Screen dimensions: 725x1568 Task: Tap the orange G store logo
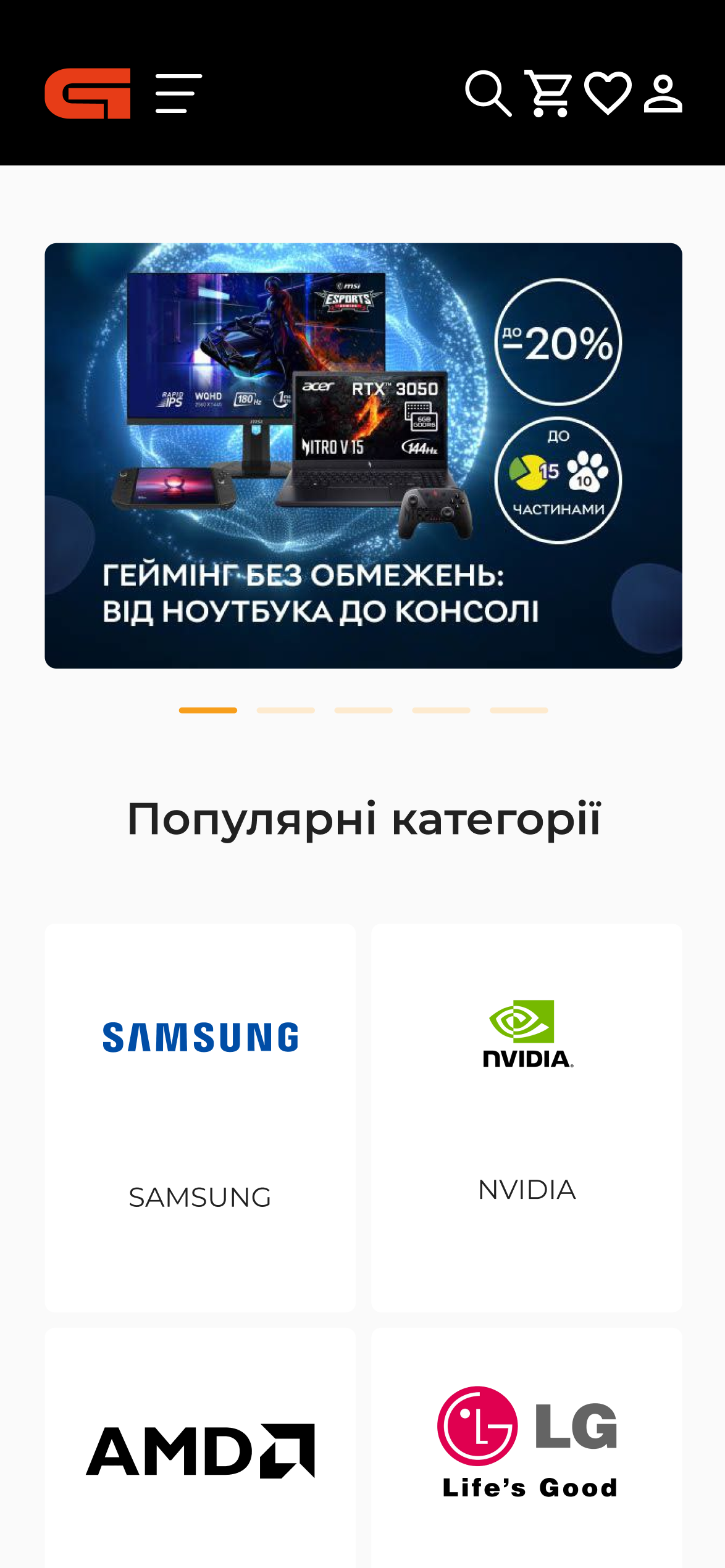click(x=88, y=93)
